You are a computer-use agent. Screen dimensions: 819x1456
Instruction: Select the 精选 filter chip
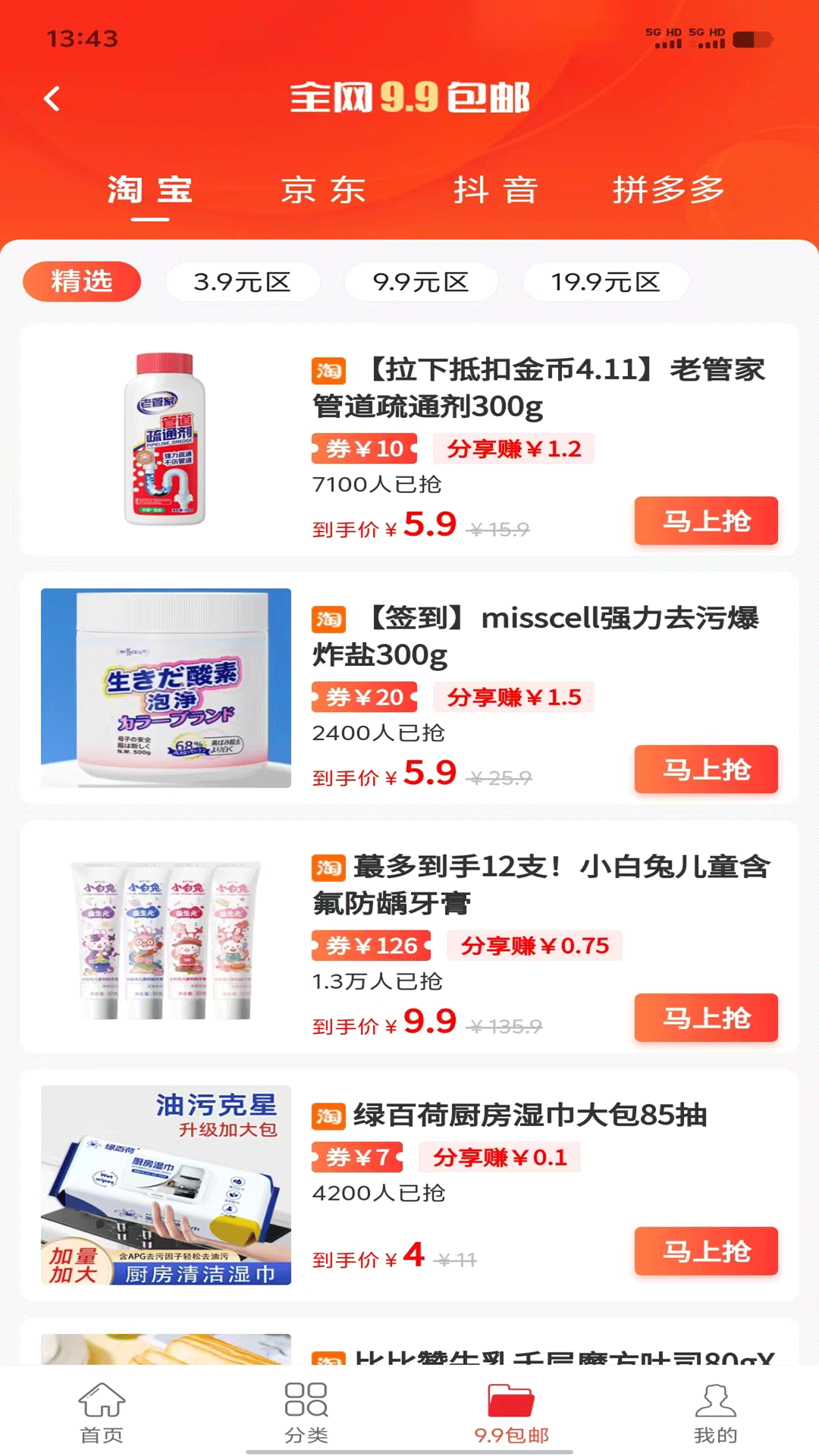[x=83, y=281]
